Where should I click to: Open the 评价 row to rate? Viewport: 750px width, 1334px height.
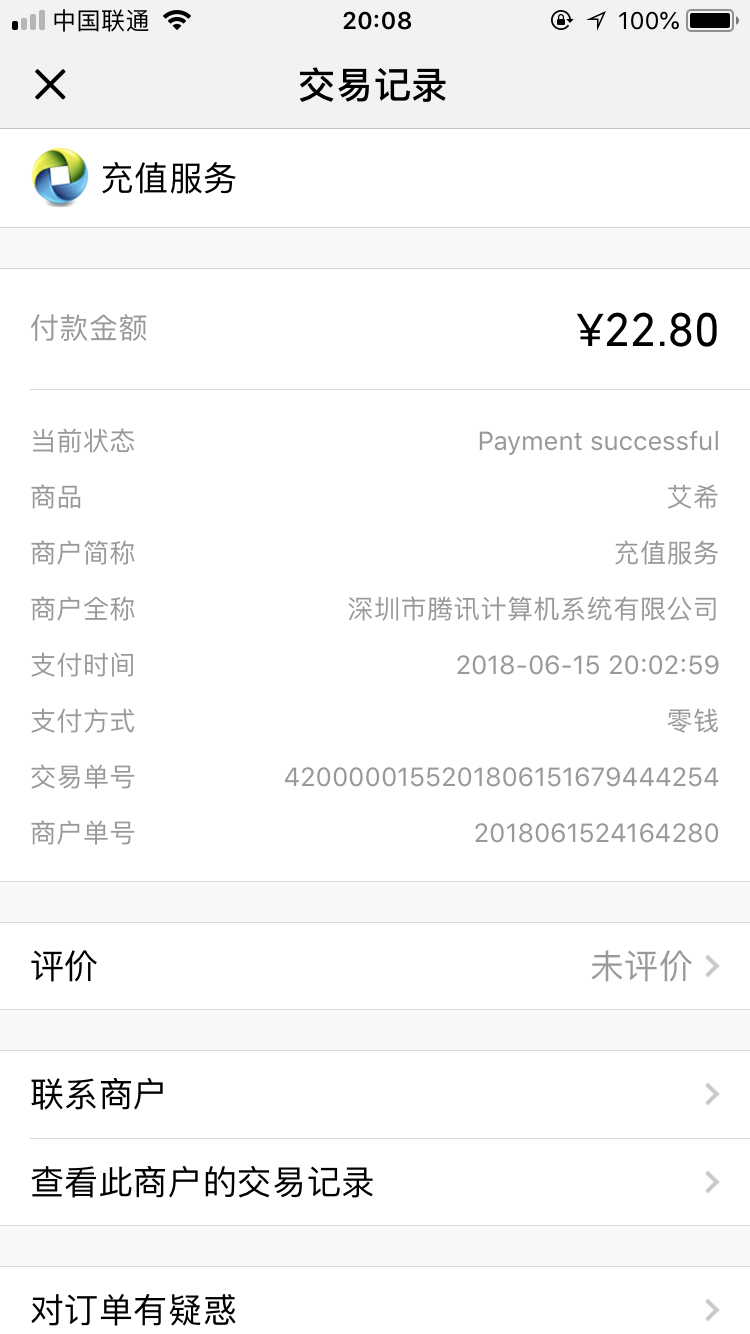pyautogui.click(x=375, y=966)
